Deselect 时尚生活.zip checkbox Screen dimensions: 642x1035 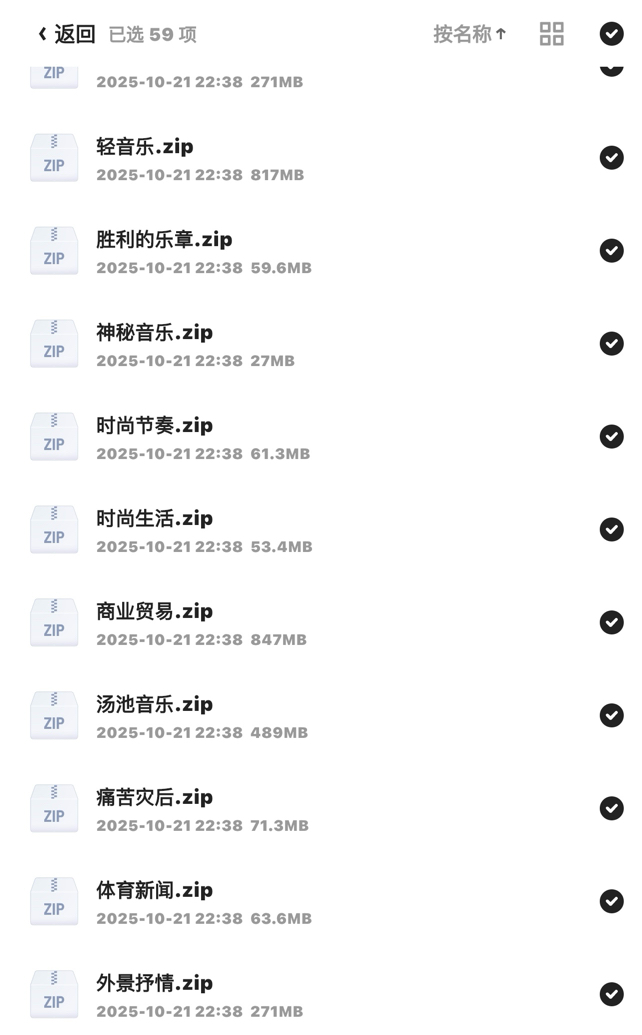coord(611,530)
